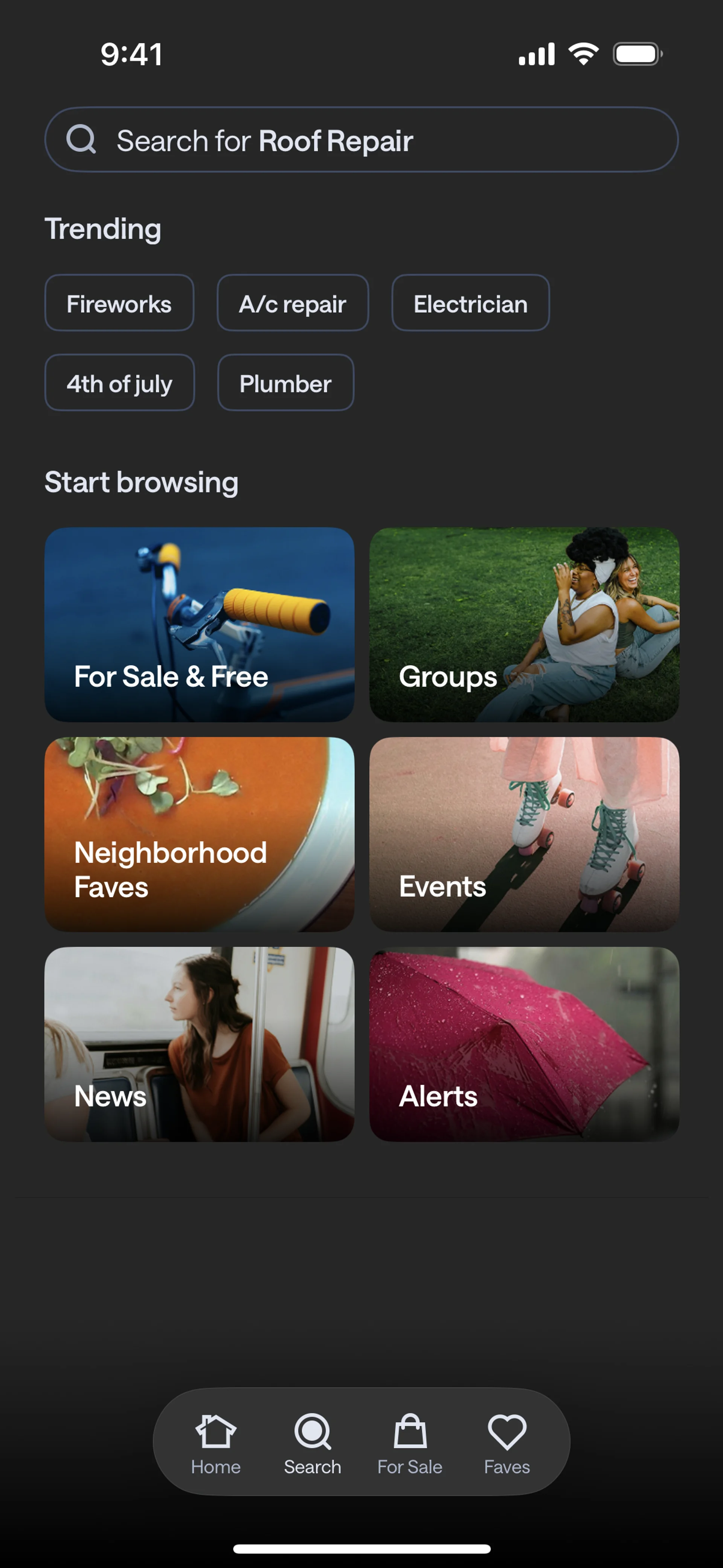
Task: Open the News category card
Action: coord(200,1044)
